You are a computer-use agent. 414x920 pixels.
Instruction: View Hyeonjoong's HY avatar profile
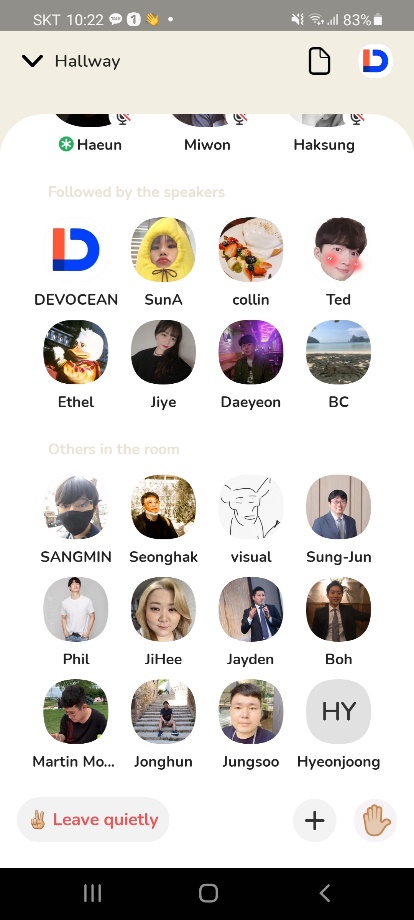(x=338, y=711)
